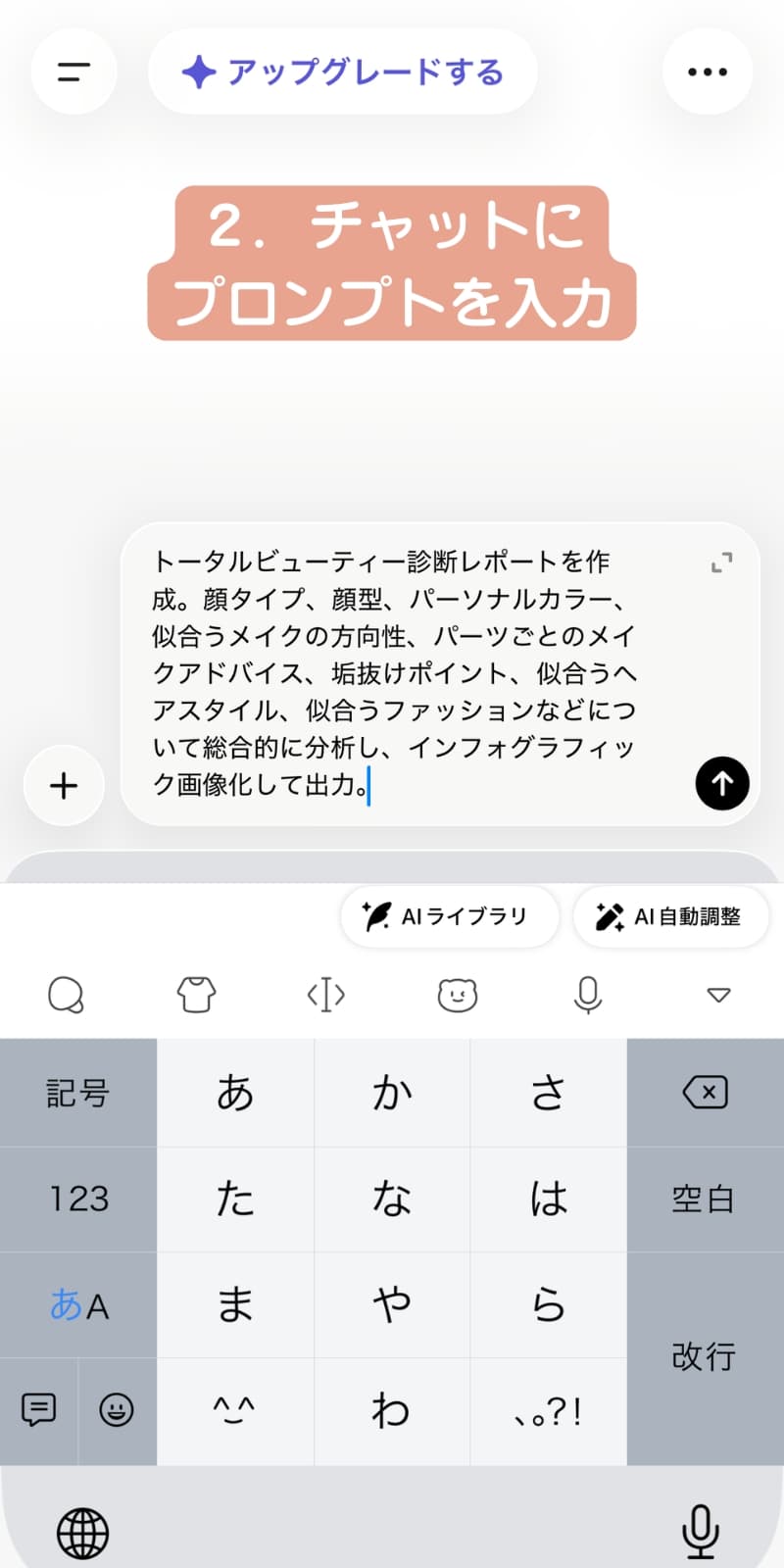The image size is (784, 1568).
Task: Switch to 123 number input mode
Action: click(x=77, y=1199)
